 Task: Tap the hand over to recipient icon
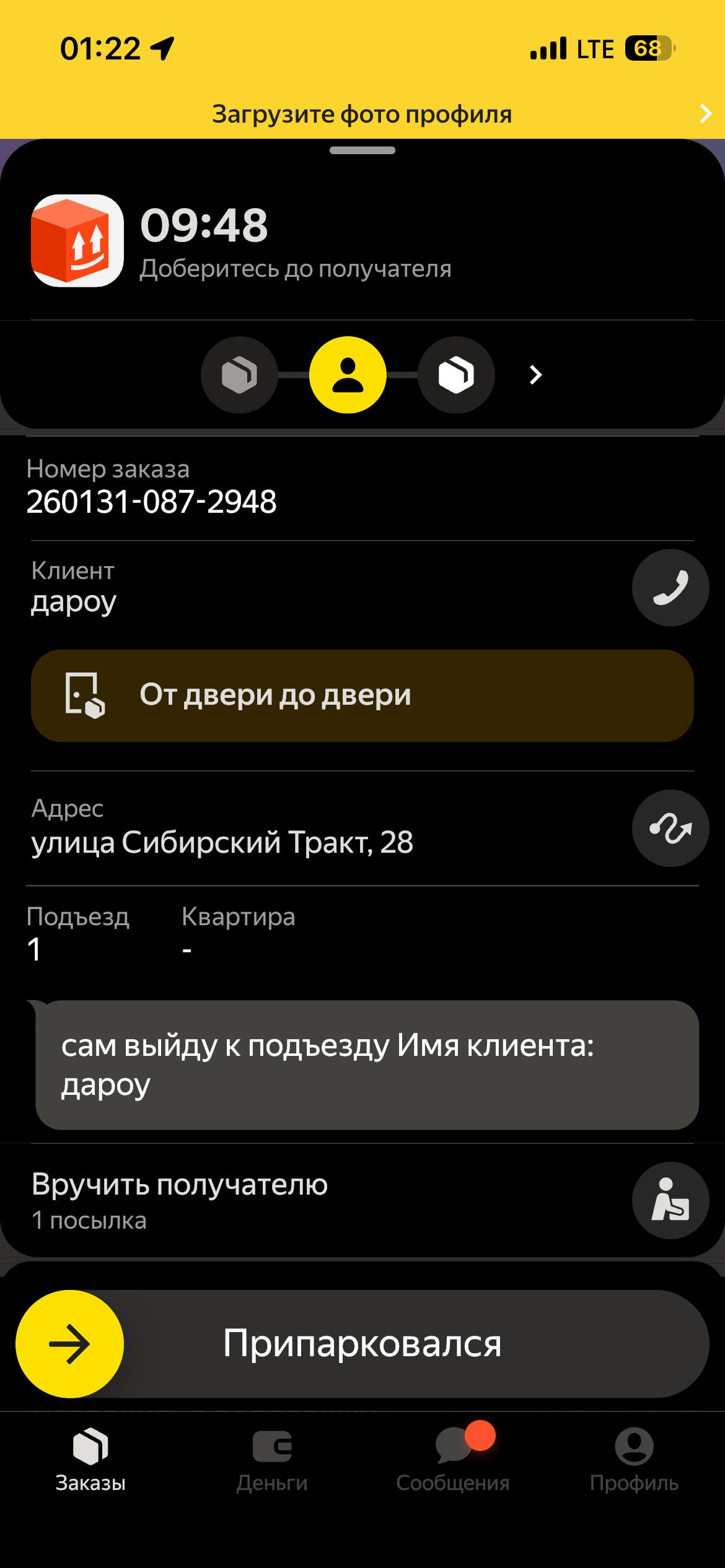pyautogui.click(x=670, y=1200)
